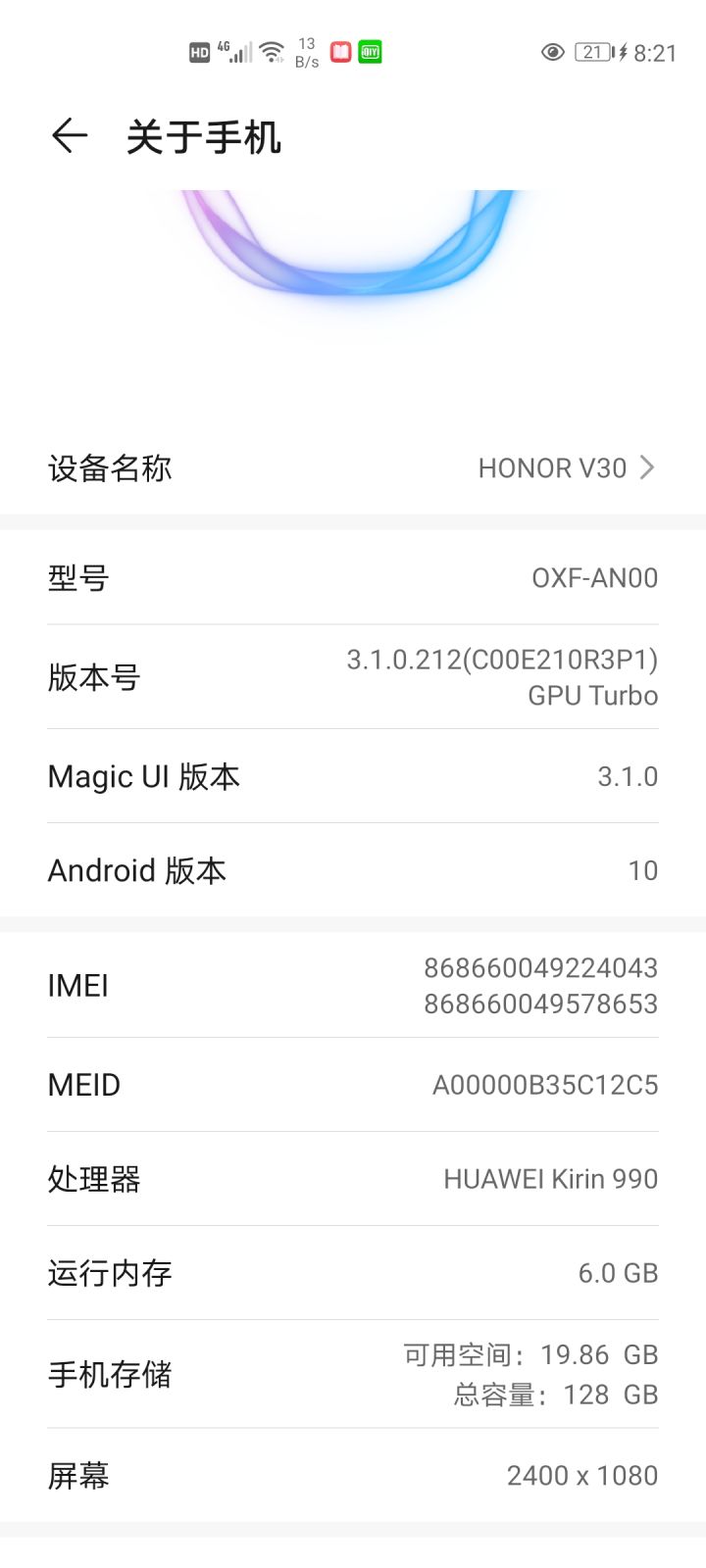Image resolution: width=706 pixels, height=1568 pixels.
Task: Go back from the 关于手机 page
Action: coord(70,136)
